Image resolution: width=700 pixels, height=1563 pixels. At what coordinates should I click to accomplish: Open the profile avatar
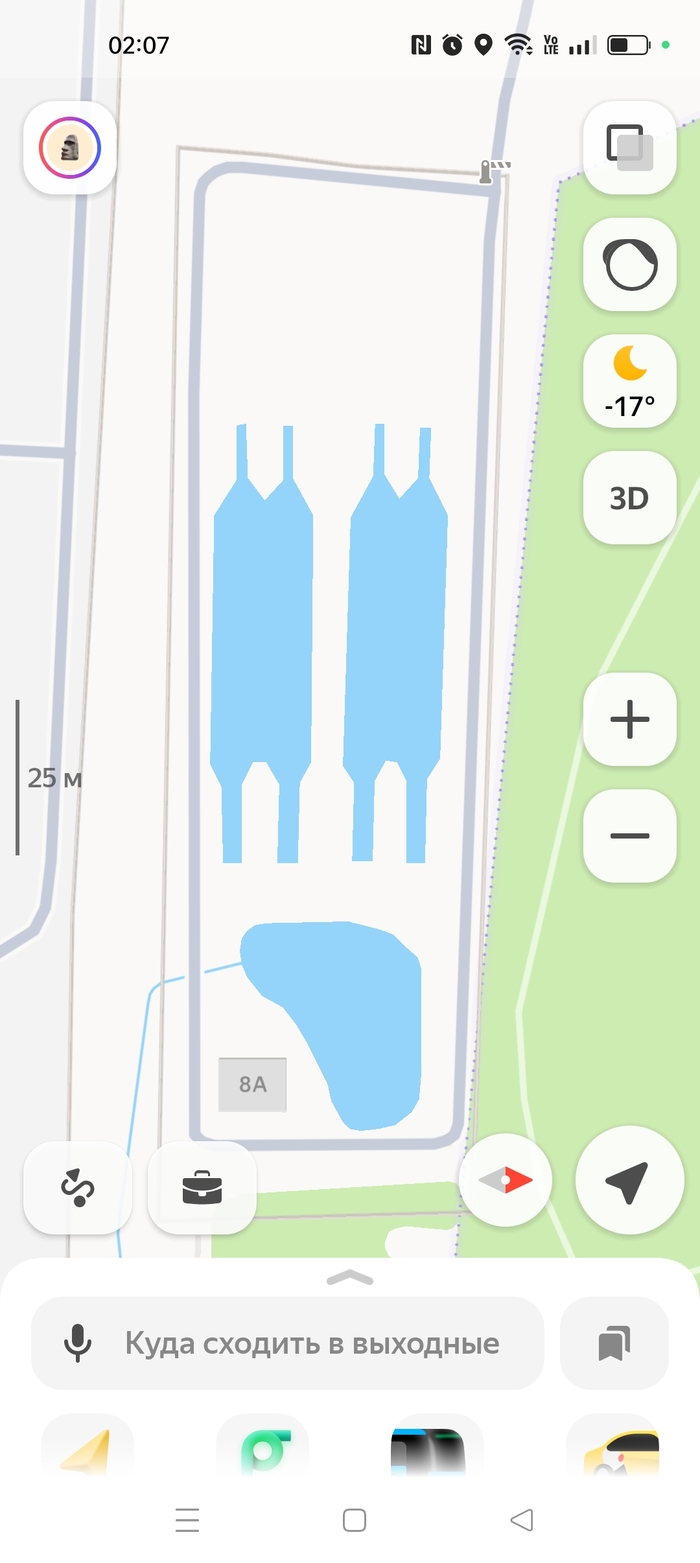(x=70, y=148)
